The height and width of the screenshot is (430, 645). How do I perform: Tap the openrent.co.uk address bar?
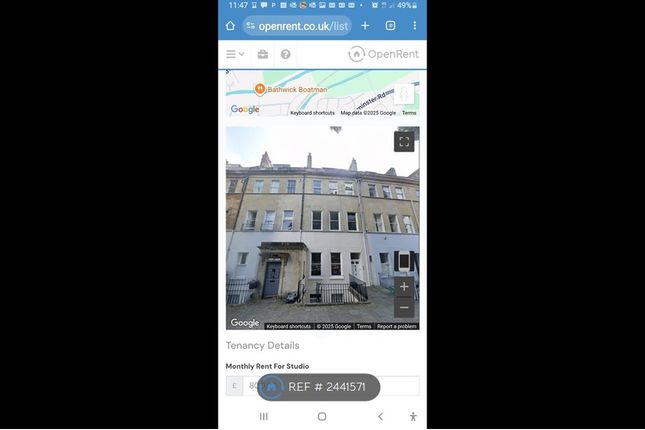click(297, 26)
